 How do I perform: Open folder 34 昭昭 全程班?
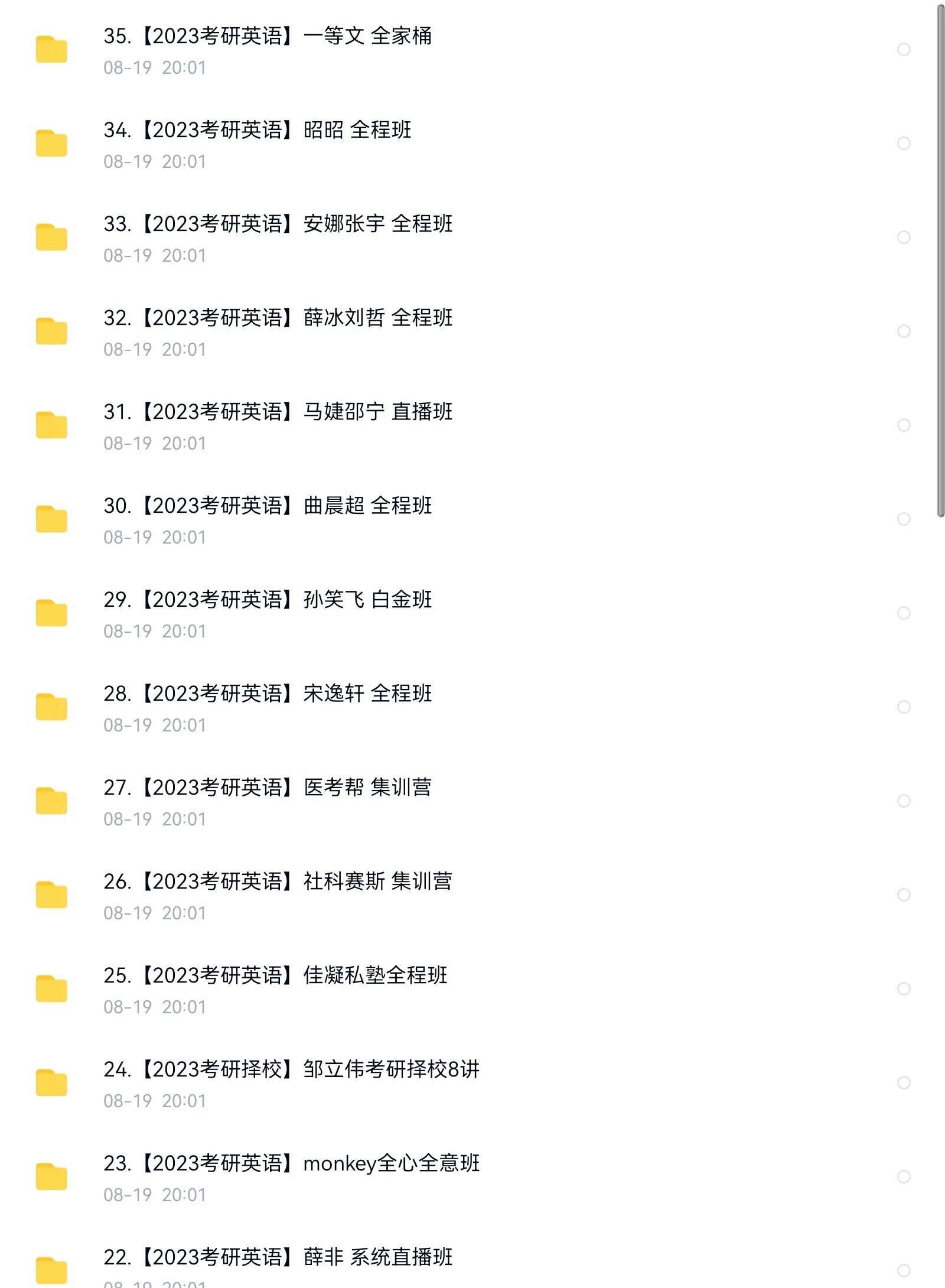point(257,131)
